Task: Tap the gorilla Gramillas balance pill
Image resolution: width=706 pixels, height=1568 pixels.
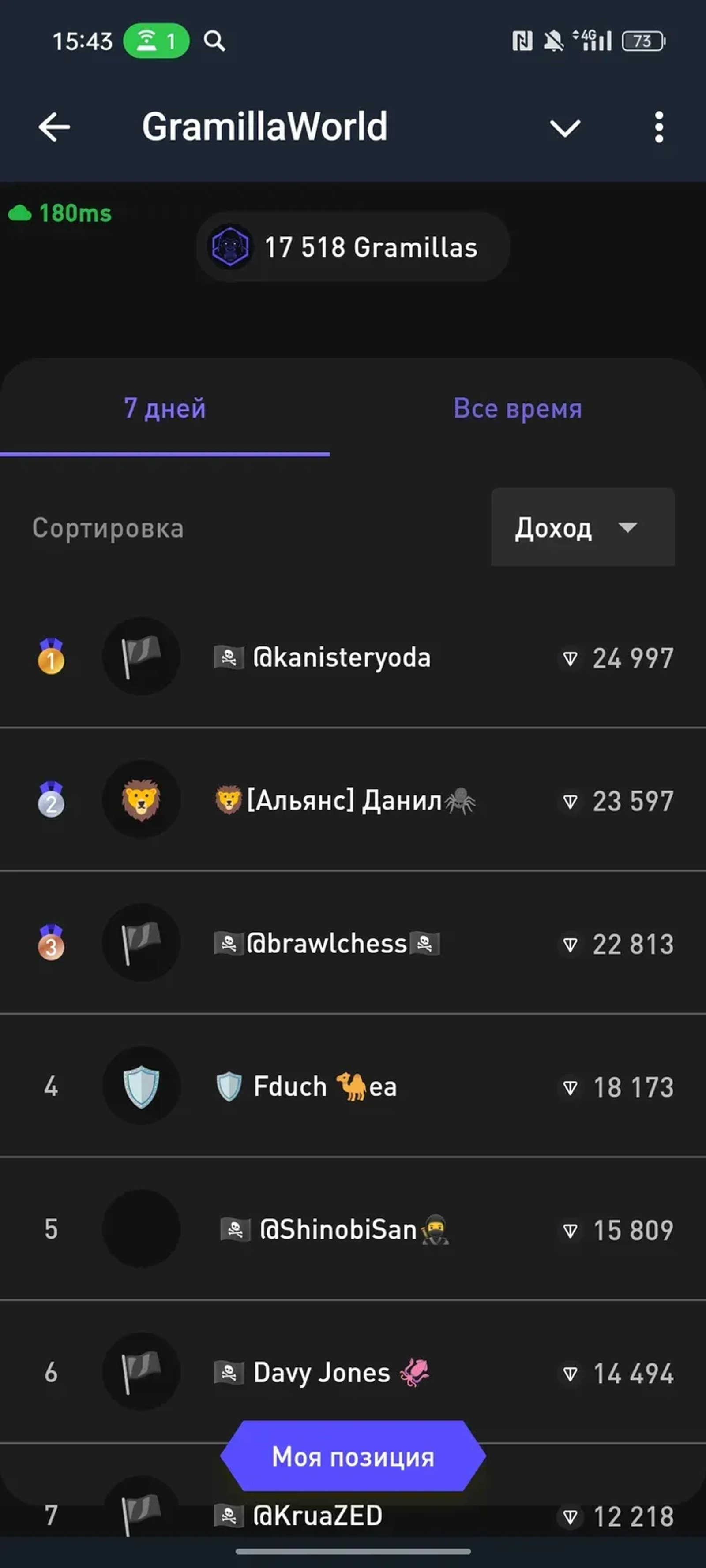Action: 352,246
